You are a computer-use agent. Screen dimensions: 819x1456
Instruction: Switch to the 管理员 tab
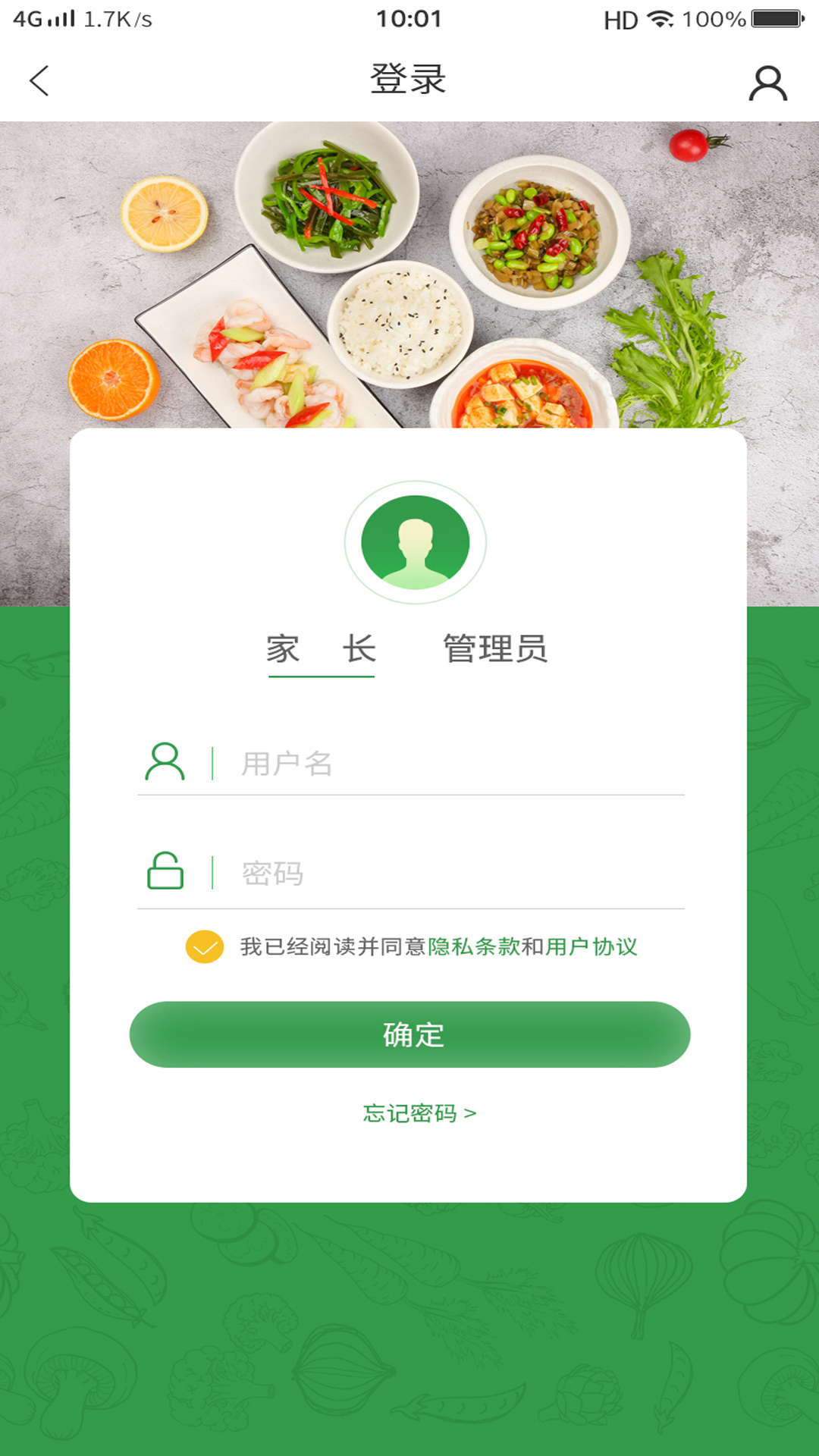(494, 650)
